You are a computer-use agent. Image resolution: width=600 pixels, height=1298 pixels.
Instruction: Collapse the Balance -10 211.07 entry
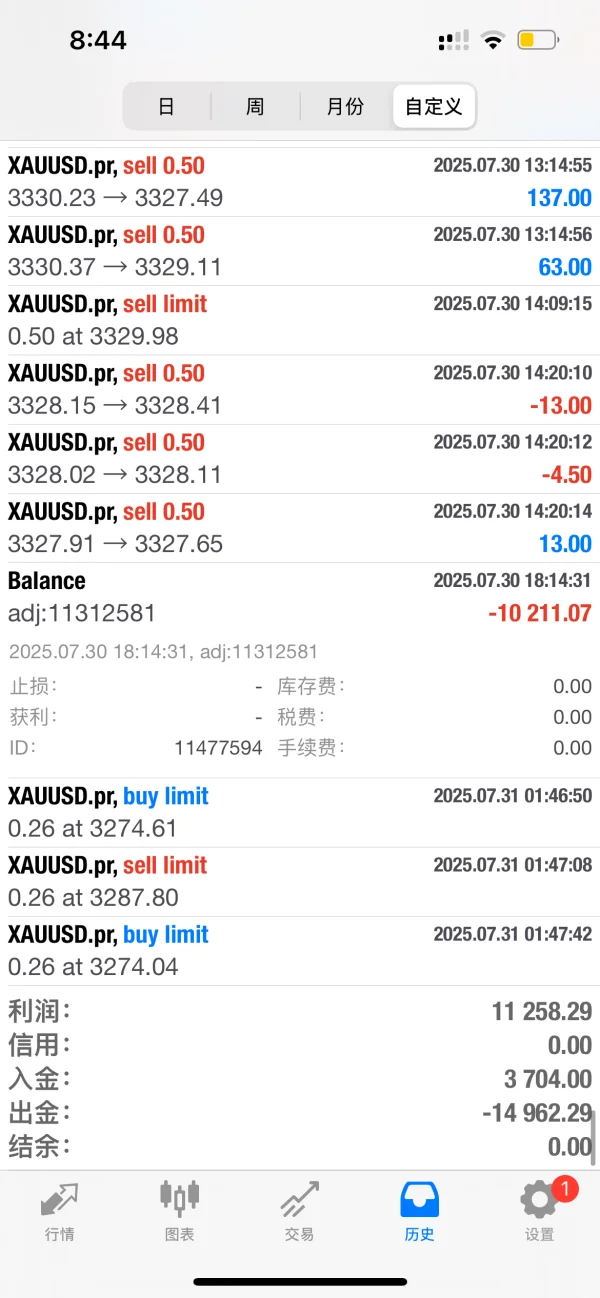(x=300, y=597)
